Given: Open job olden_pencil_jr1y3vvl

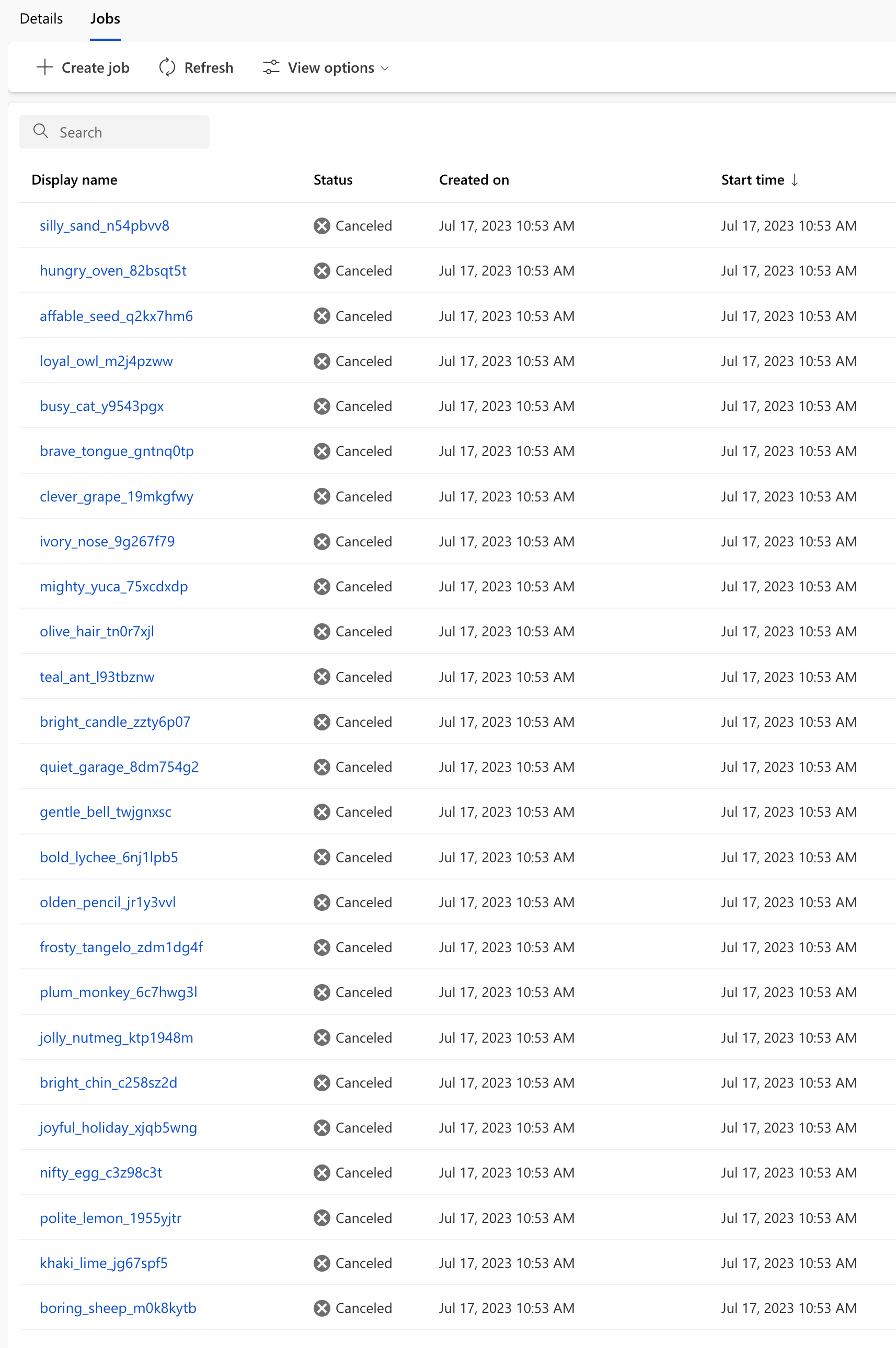Looking at the screenshot, I should [108, 903].
